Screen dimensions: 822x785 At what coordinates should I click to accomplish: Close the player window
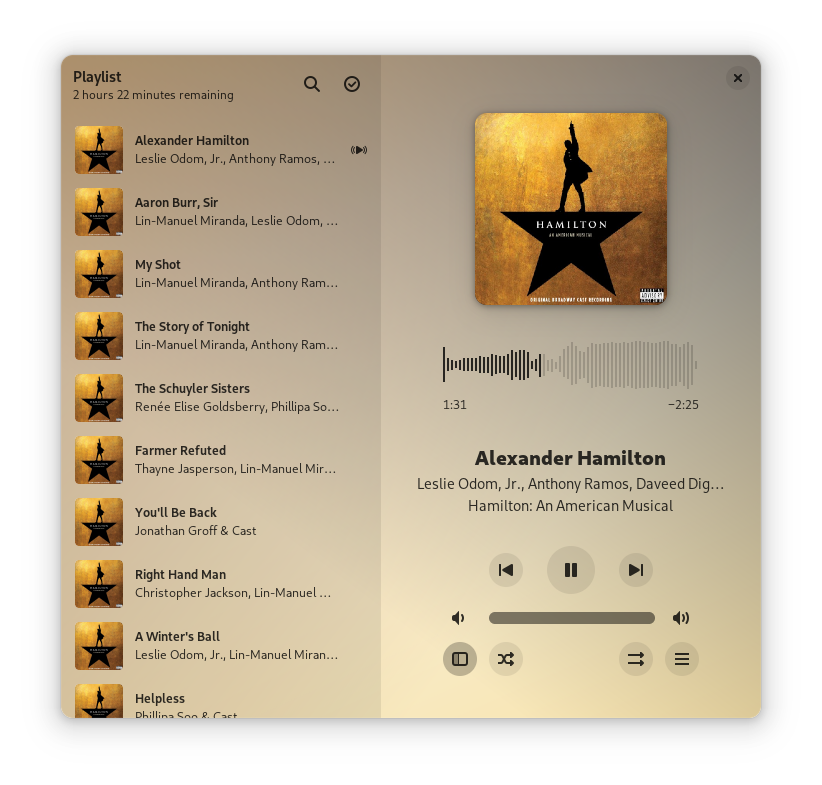click(x=737, y=78)
